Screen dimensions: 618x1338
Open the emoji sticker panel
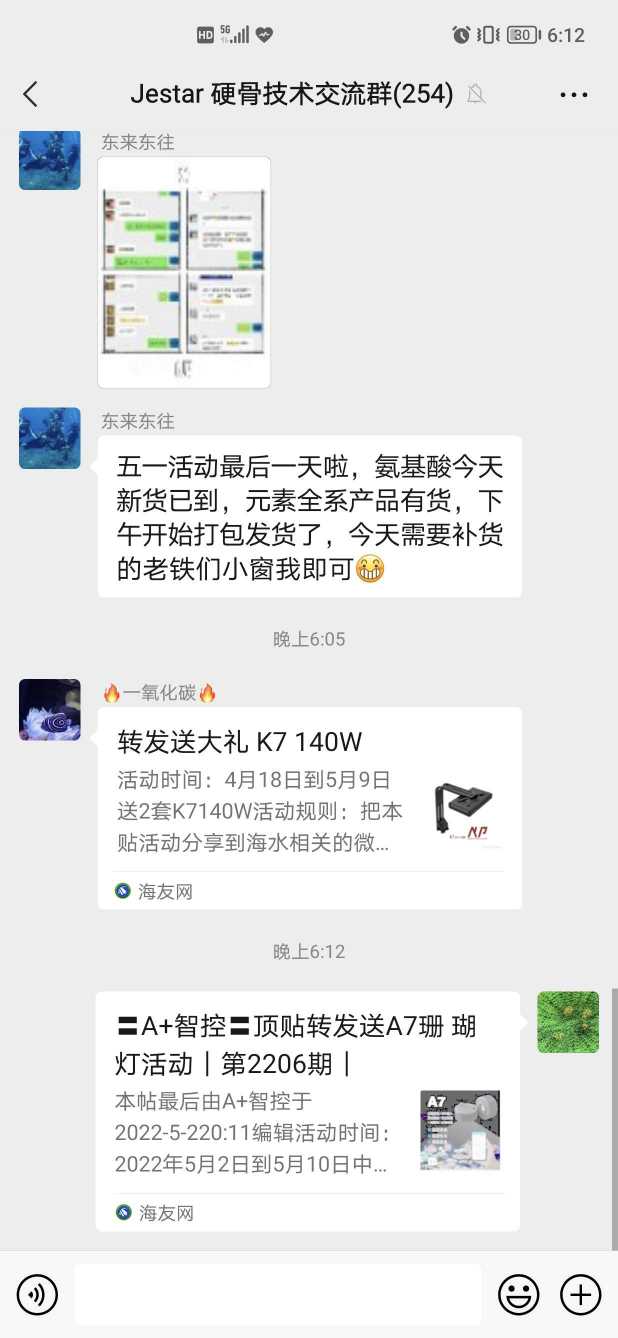pos(518,1295)
